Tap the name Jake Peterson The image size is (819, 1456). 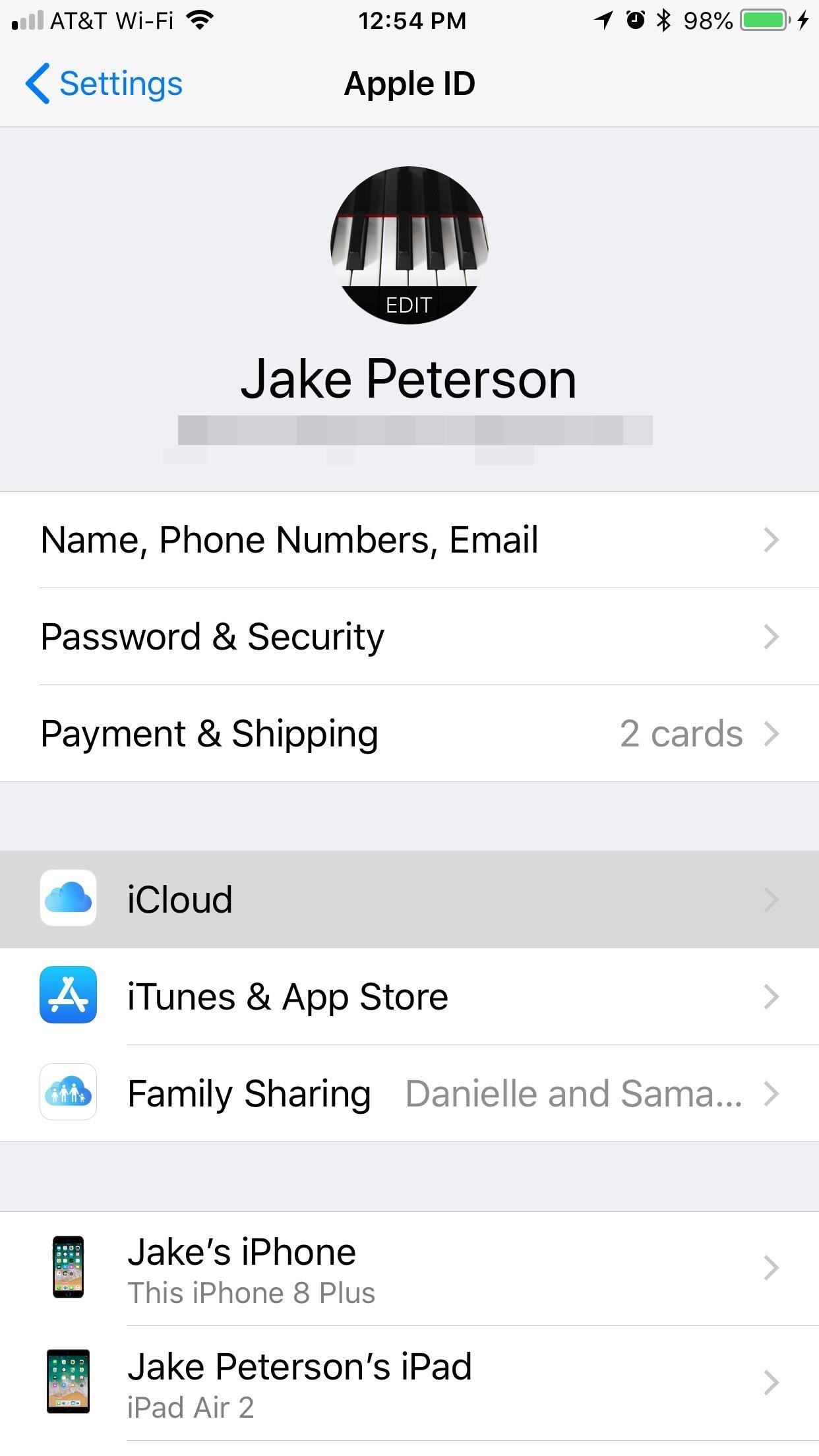[x=409, y=377]
